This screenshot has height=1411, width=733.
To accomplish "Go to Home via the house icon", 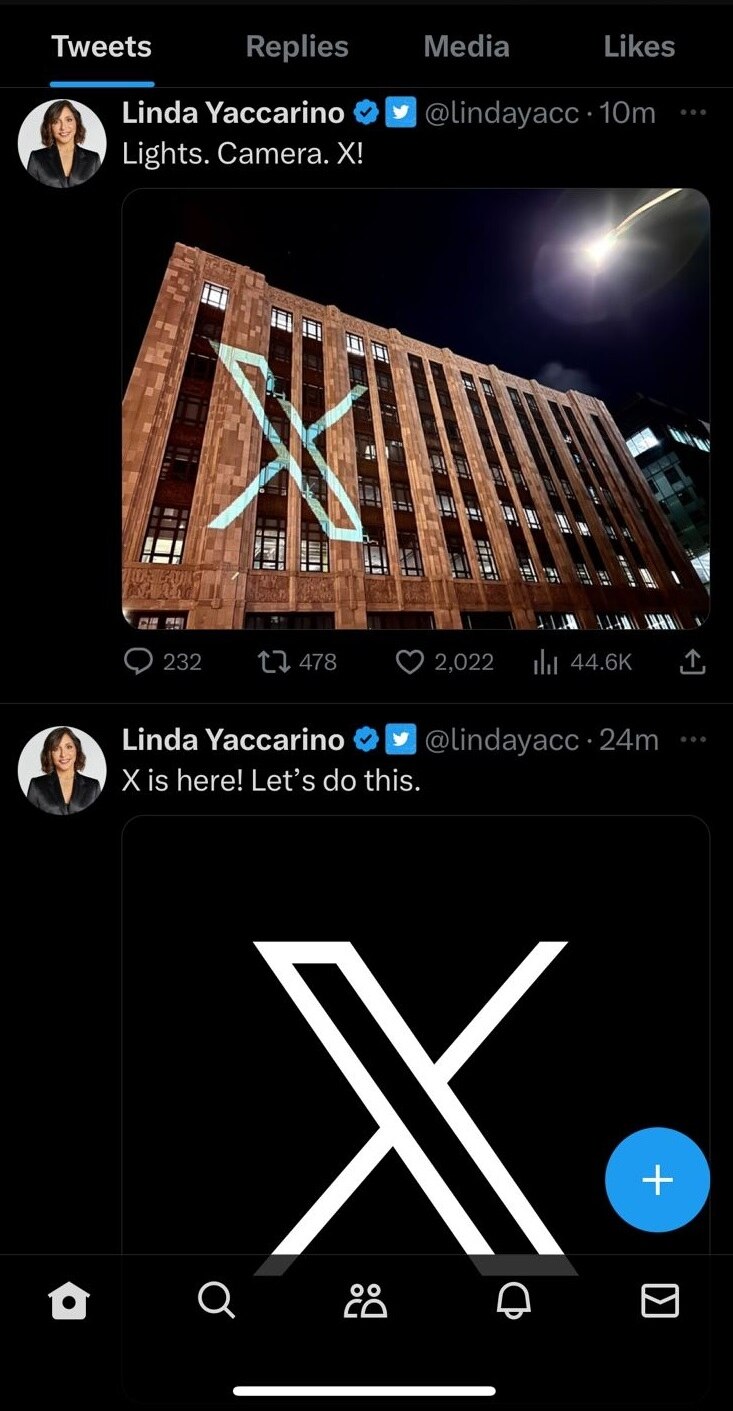I will click(68, 1302).
